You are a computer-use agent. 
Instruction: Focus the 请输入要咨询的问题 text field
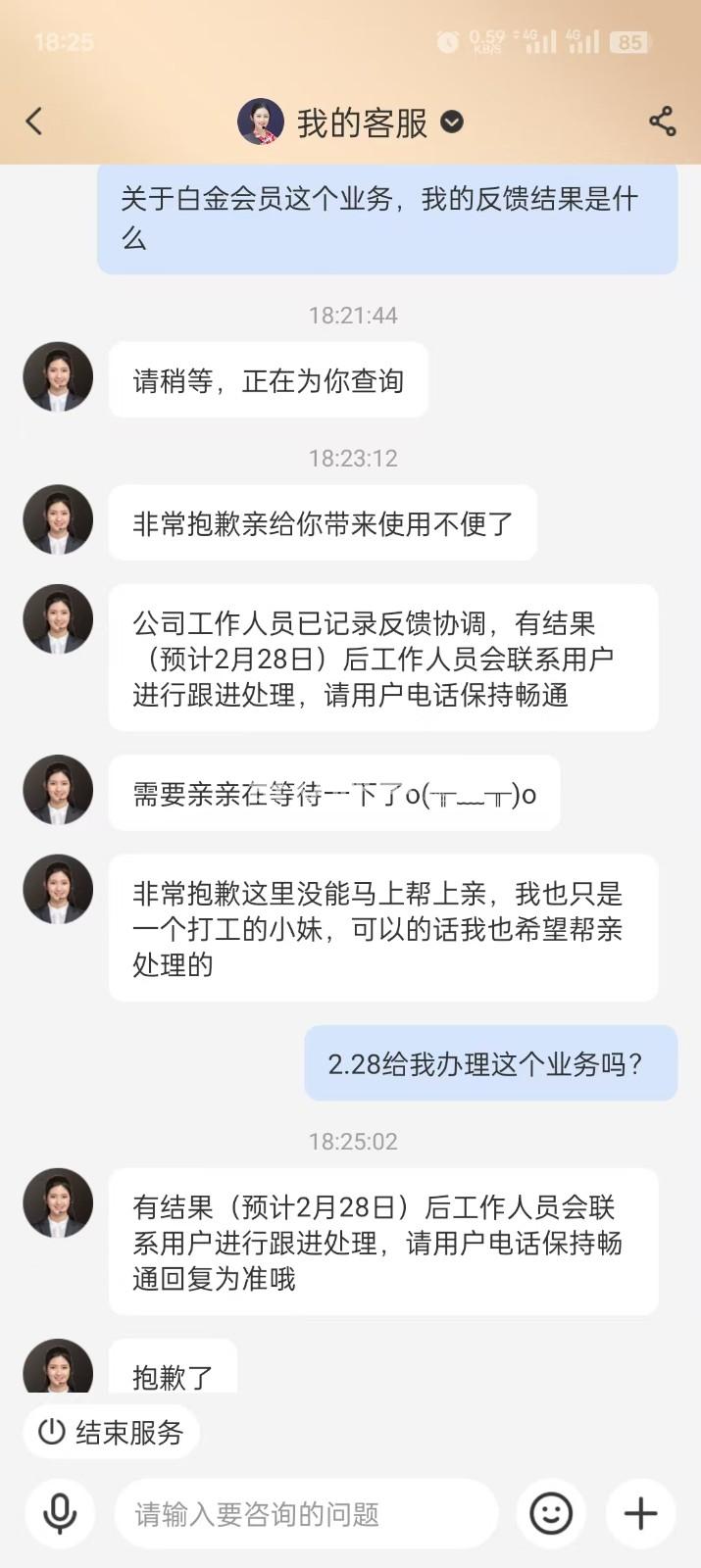coord(306,1514)
